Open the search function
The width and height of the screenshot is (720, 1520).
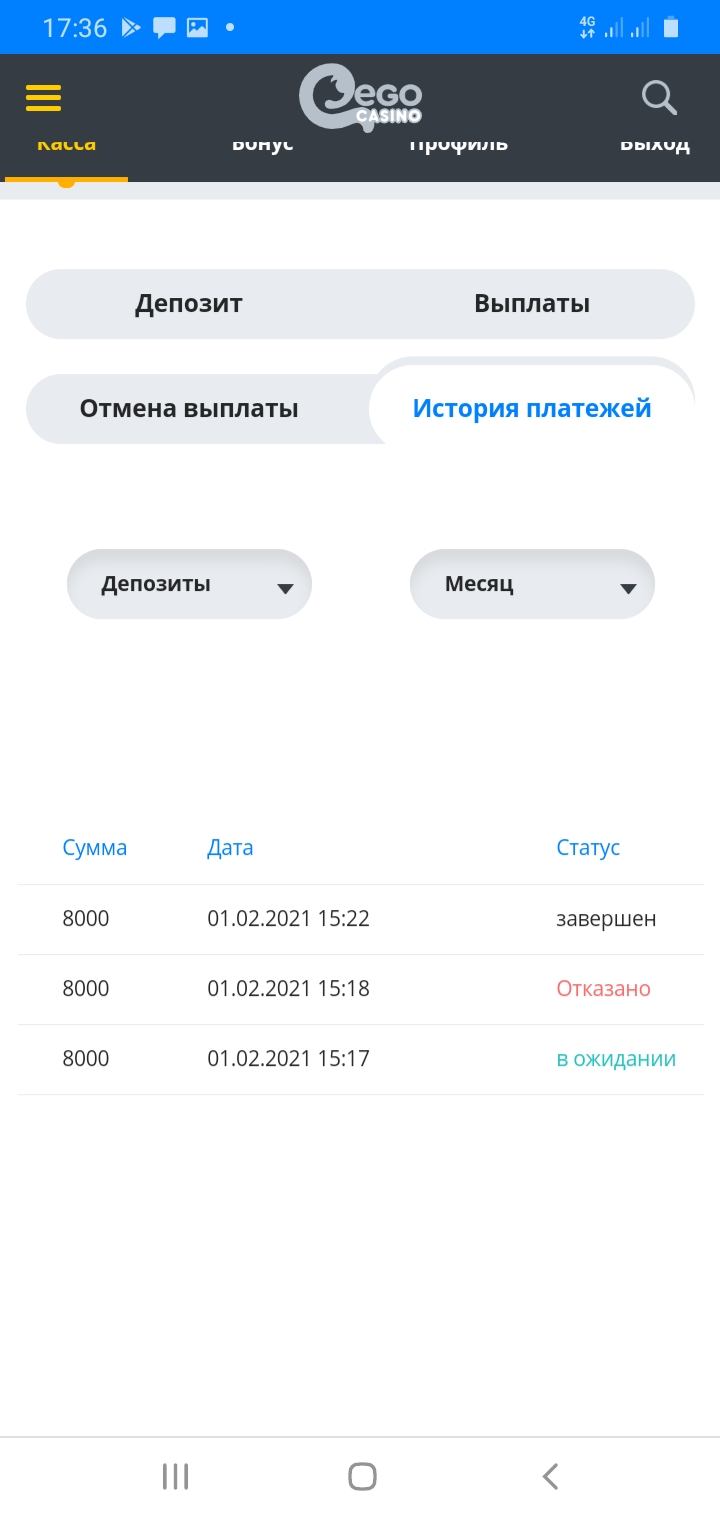[x=658, y=97]
